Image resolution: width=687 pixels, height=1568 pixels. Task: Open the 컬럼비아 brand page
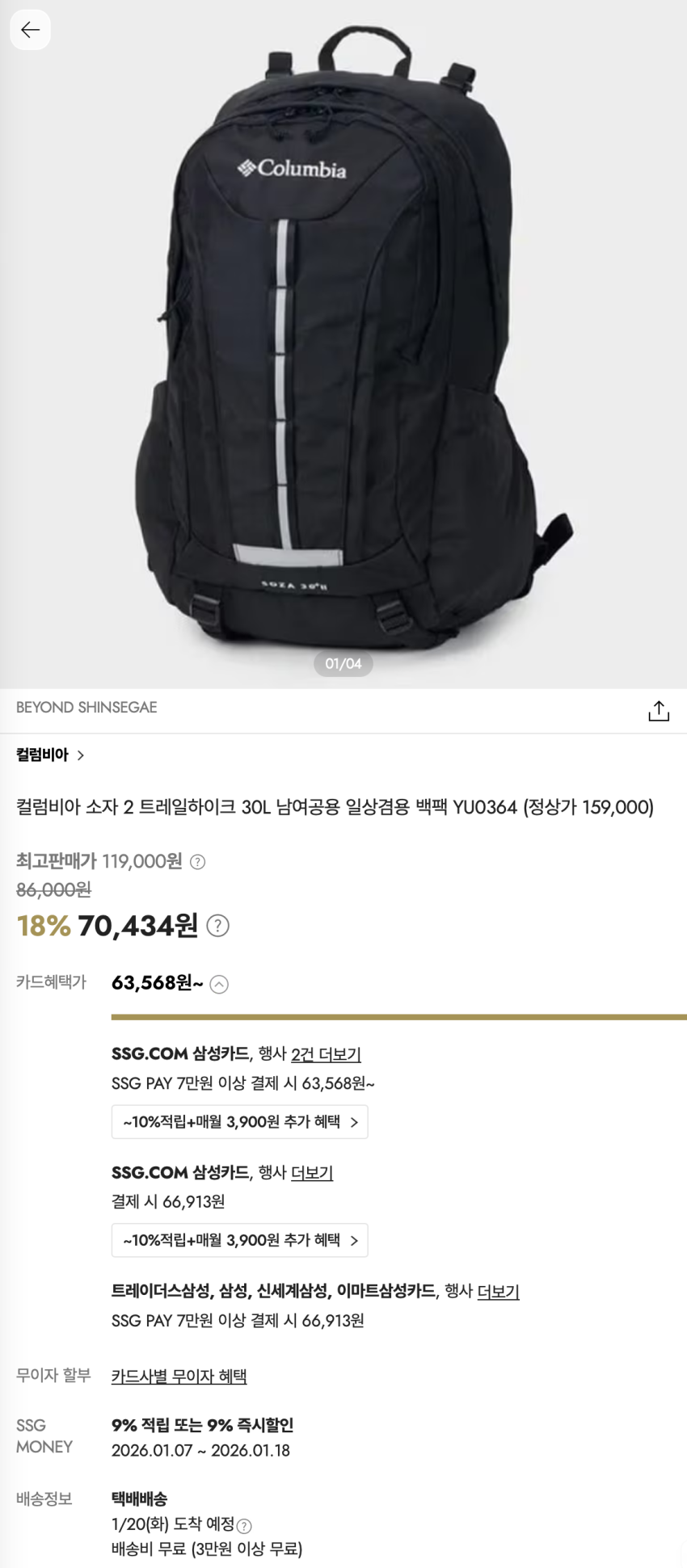pos(50,755)
